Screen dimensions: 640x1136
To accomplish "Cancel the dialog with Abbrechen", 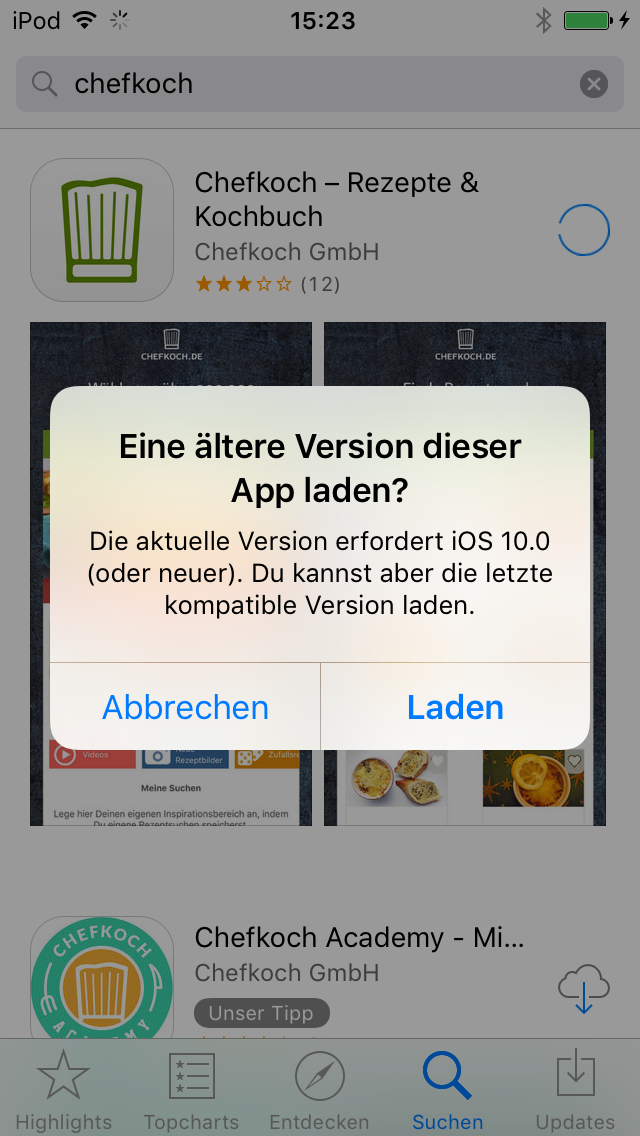I will tap(186, 707).
